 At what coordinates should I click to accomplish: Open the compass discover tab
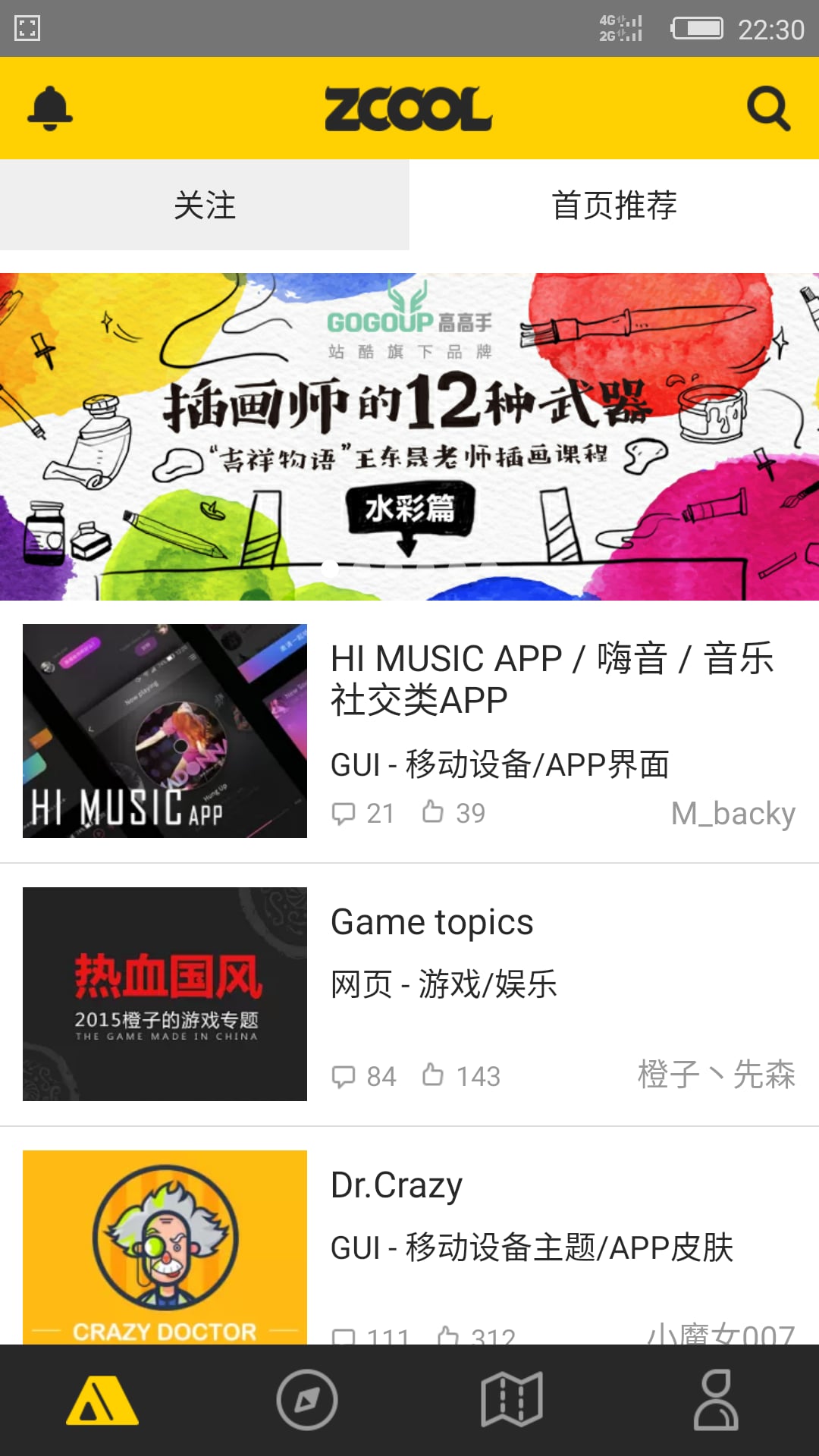[x=307, y=1400]
